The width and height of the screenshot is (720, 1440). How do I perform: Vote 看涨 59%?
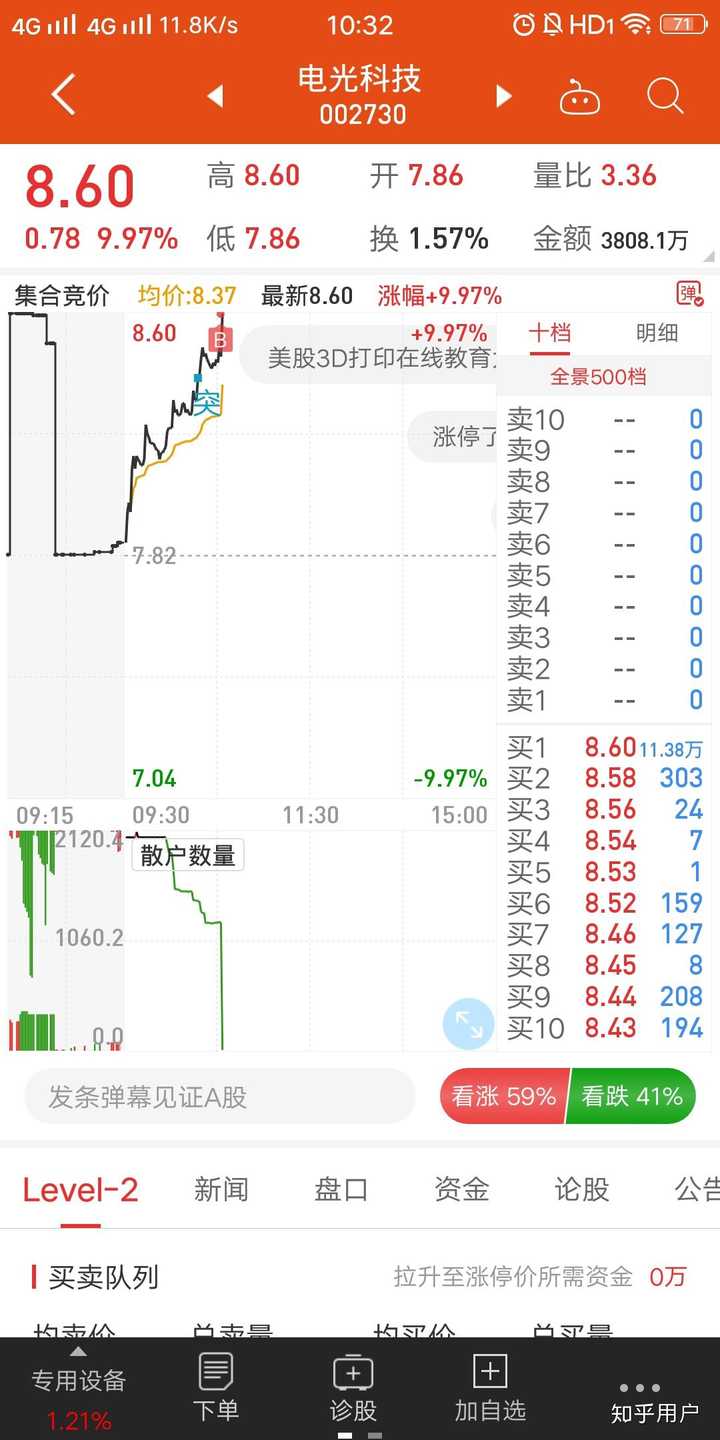coord(504,1096)
